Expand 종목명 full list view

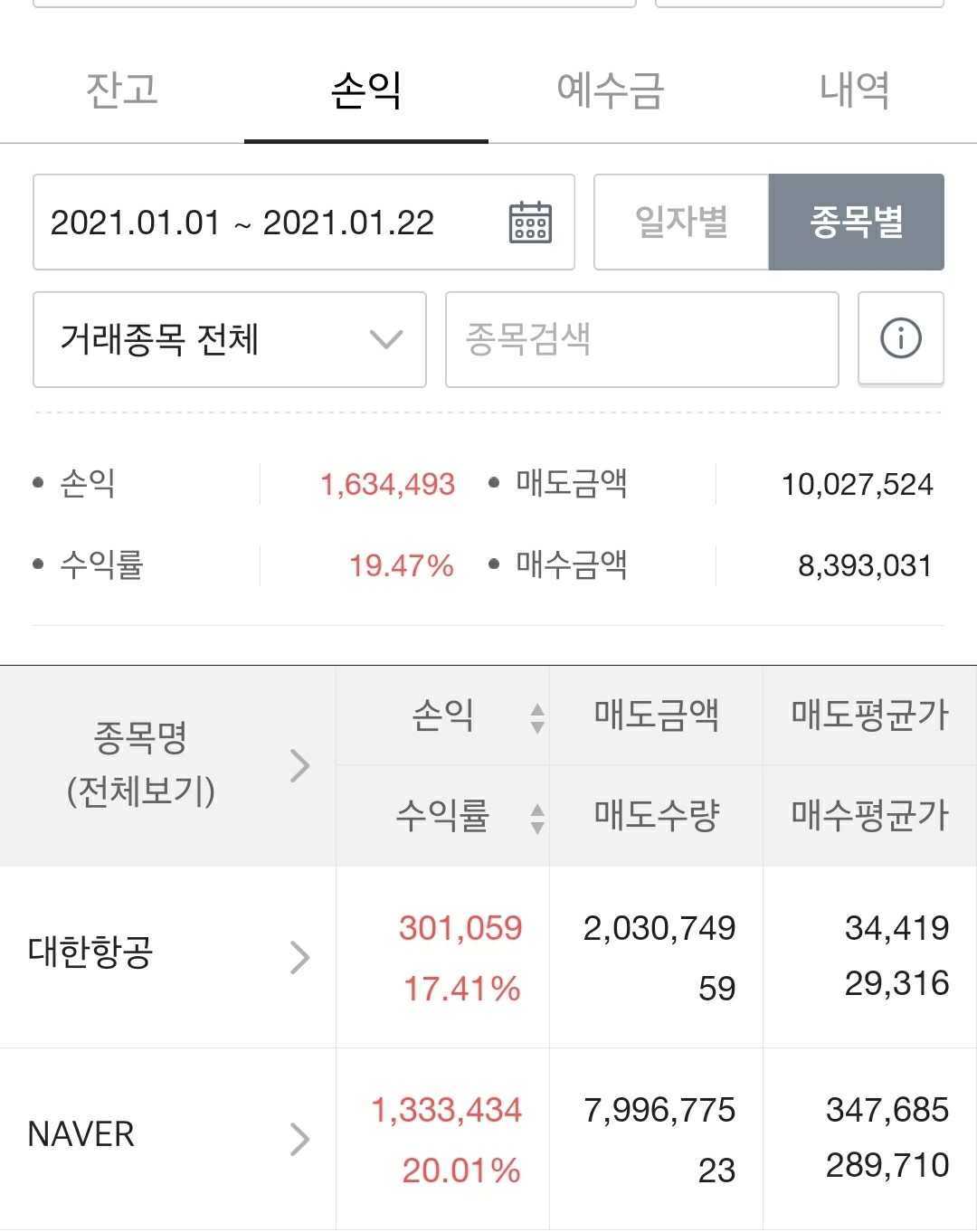299,764
